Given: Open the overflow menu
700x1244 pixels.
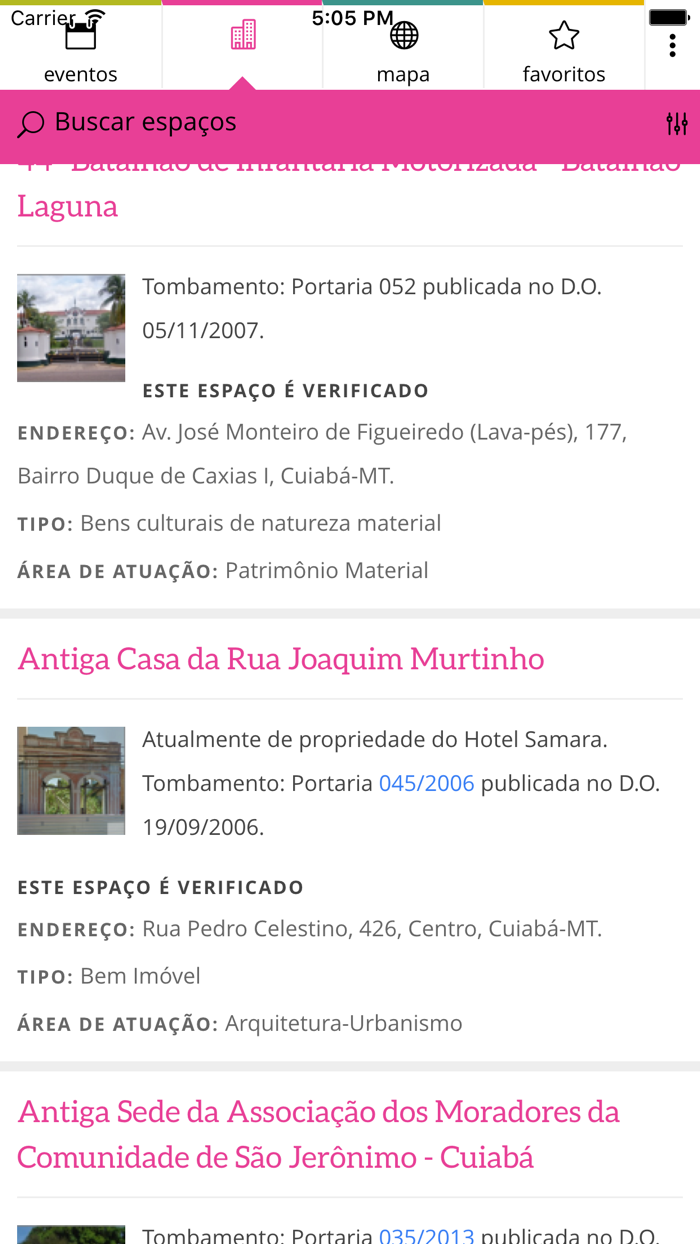Looking at the screenshot, I should tap(672, 46).
